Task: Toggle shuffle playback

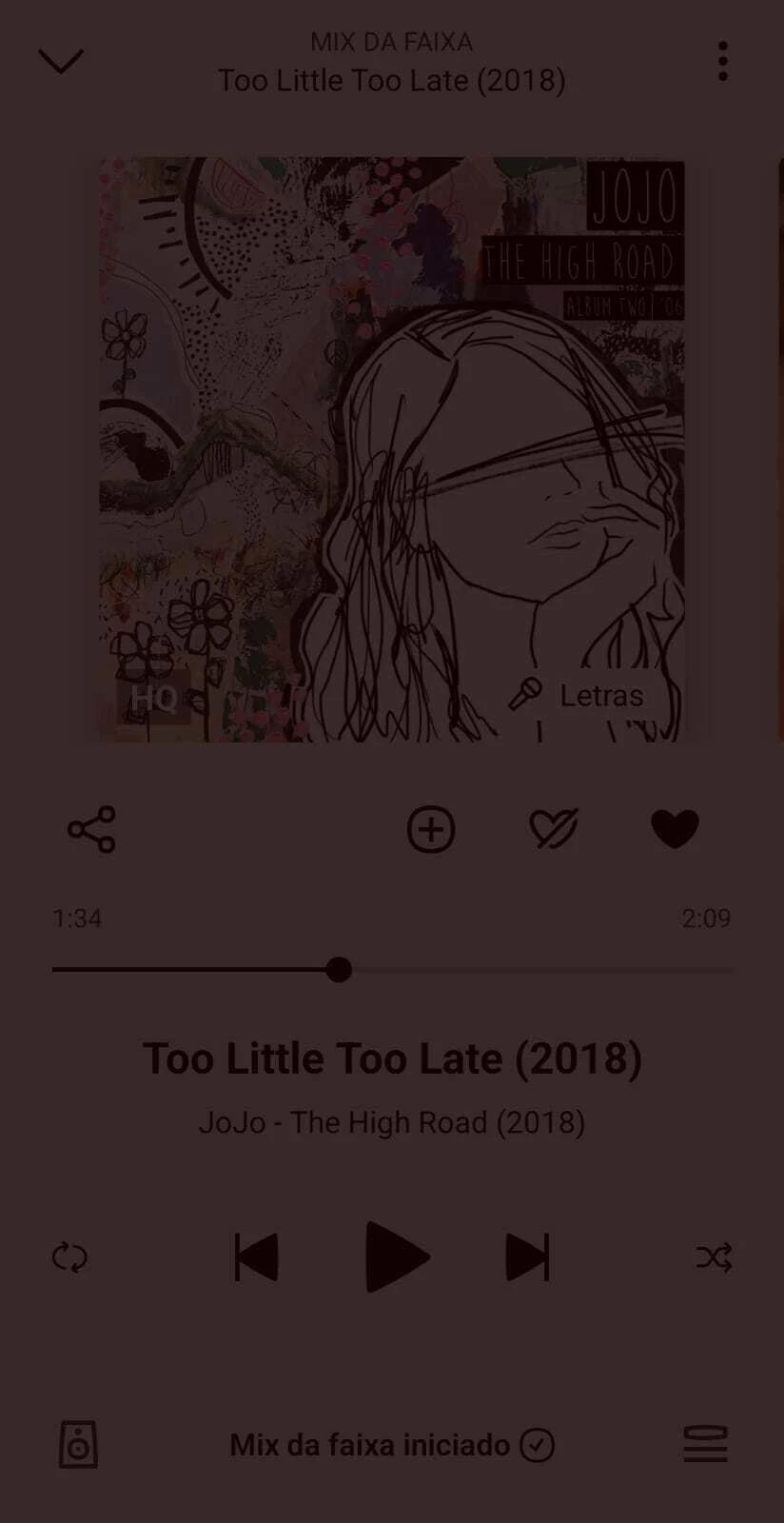Action: [714, 1257]
